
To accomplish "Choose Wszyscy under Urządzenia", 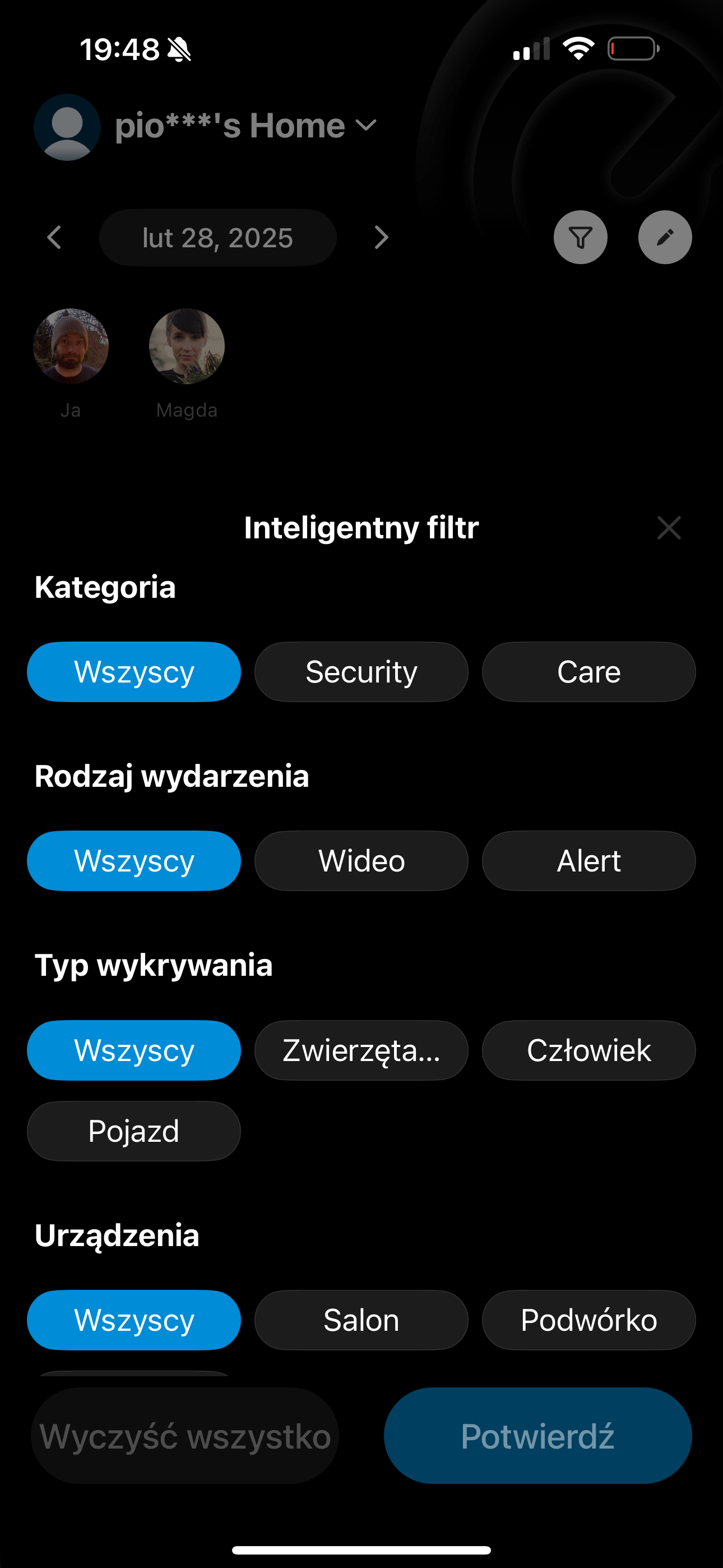I will [x=134, y=1320].
